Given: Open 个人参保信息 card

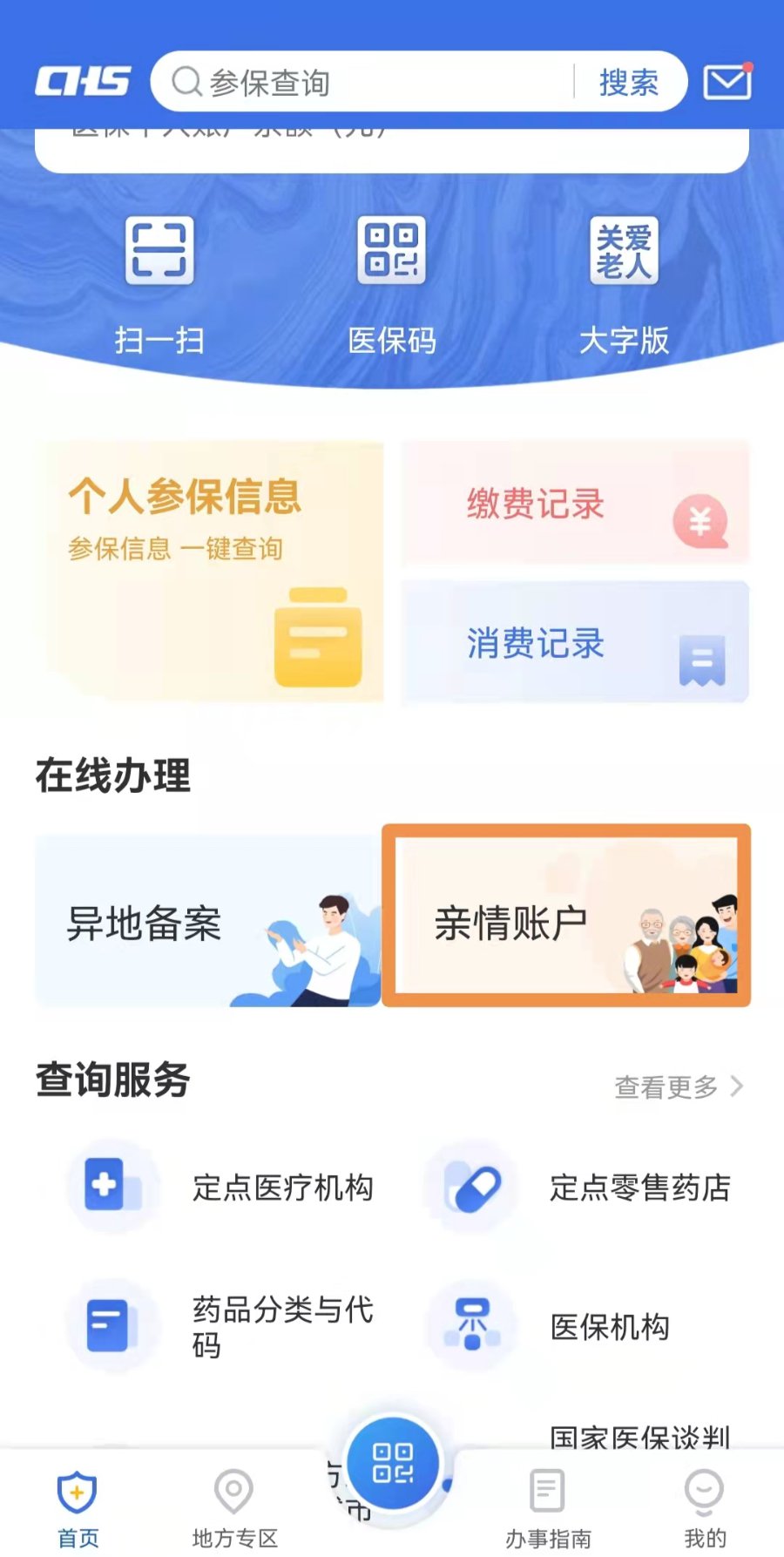Looking at the screenshot, I should point(209,571).
